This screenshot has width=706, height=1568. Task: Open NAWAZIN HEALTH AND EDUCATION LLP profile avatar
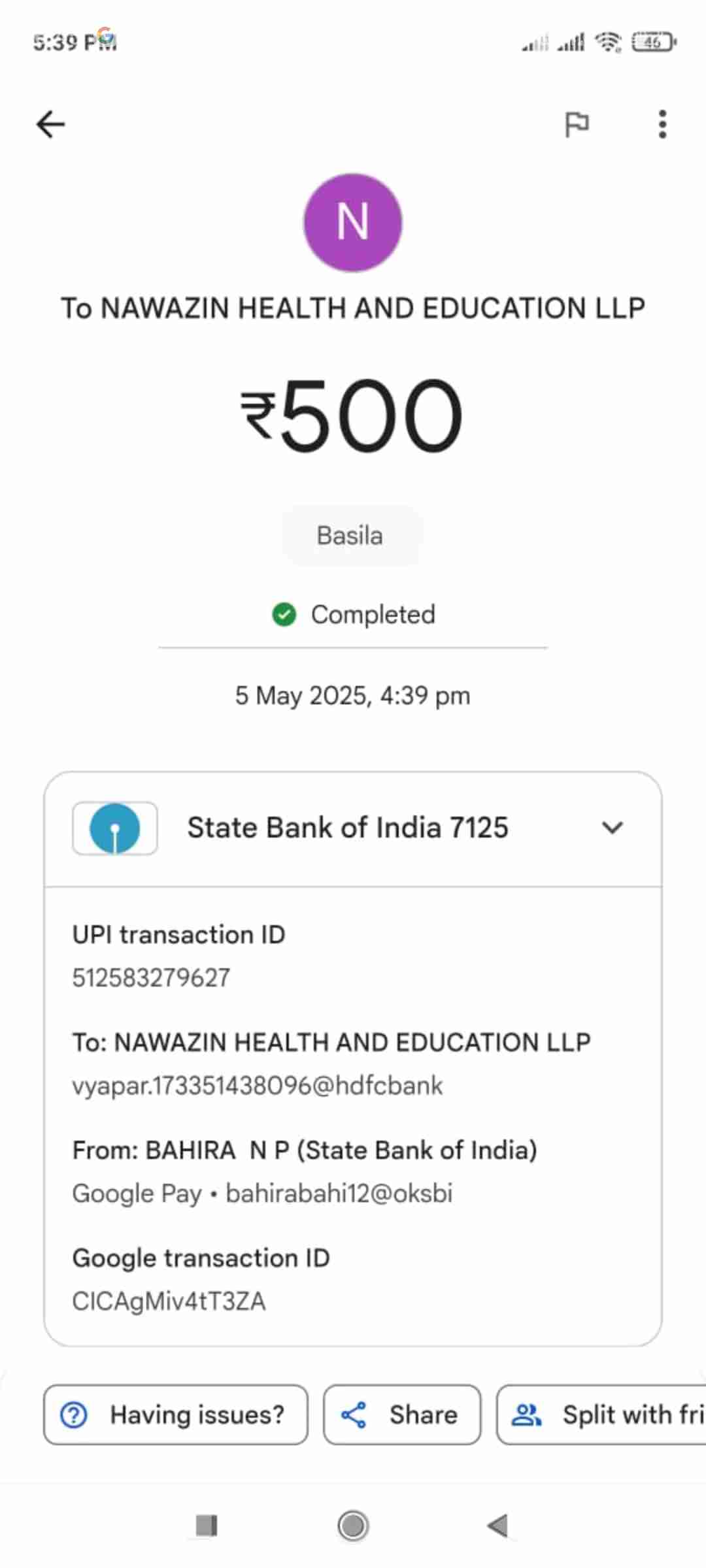click(352, 223)
